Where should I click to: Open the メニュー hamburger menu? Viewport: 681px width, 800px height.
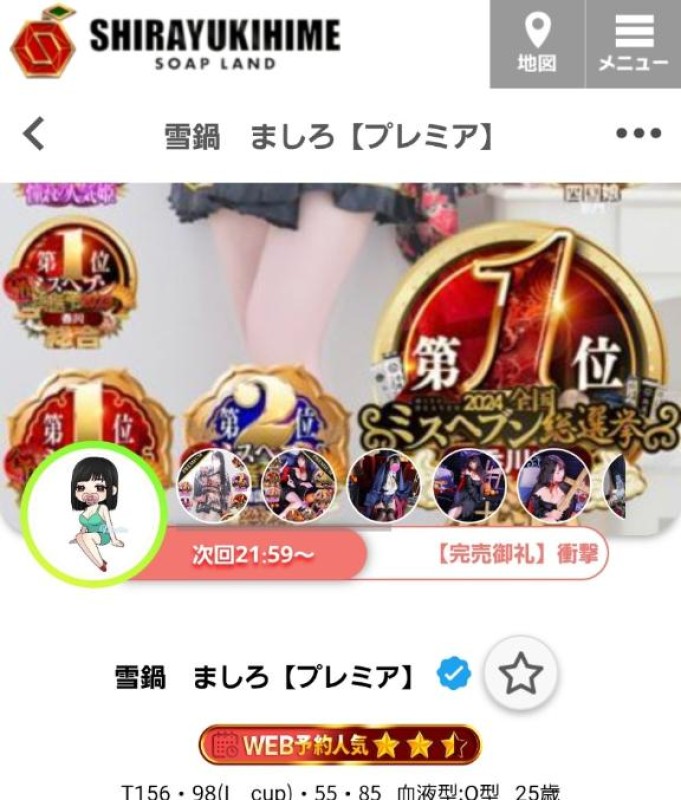[x=632, y=43]
